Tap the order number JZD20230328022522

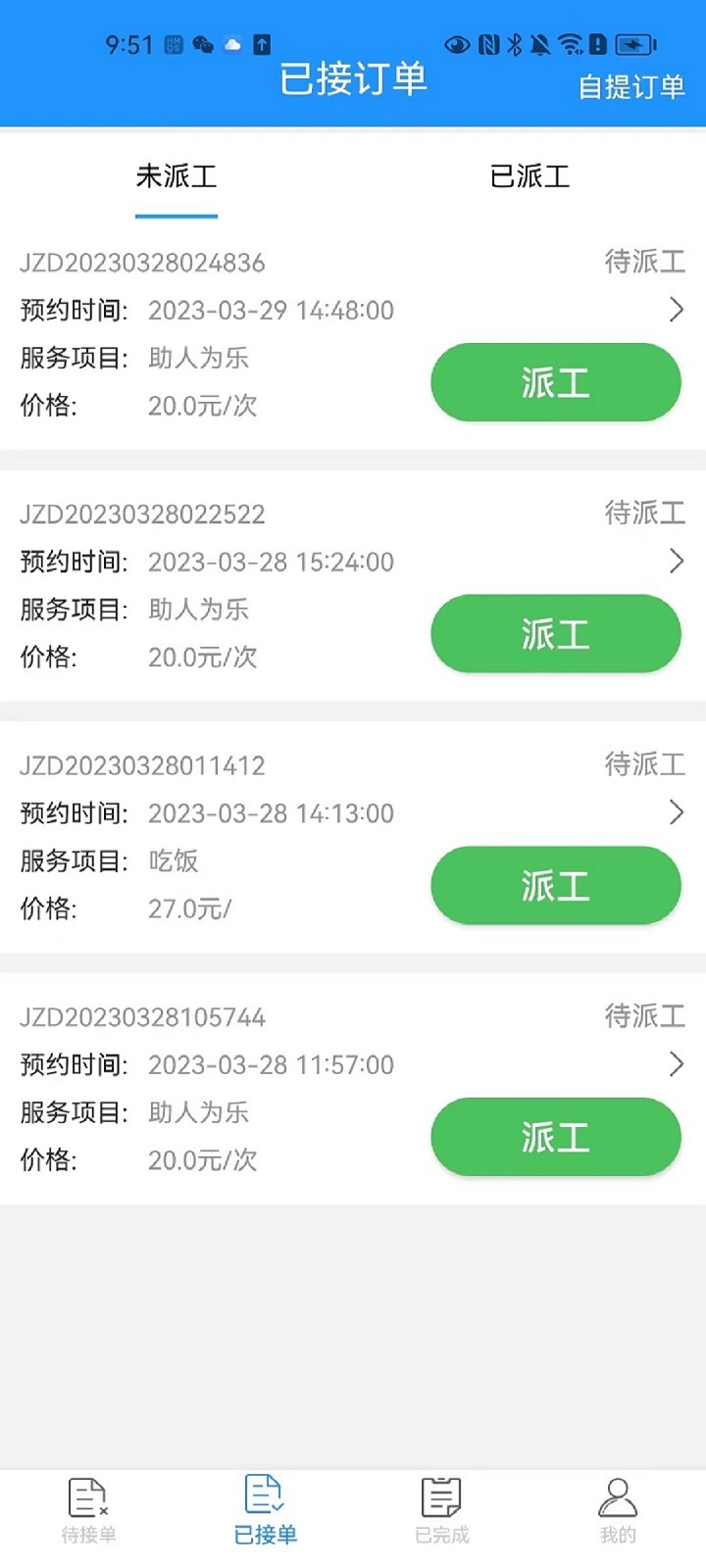pos(142,514)
